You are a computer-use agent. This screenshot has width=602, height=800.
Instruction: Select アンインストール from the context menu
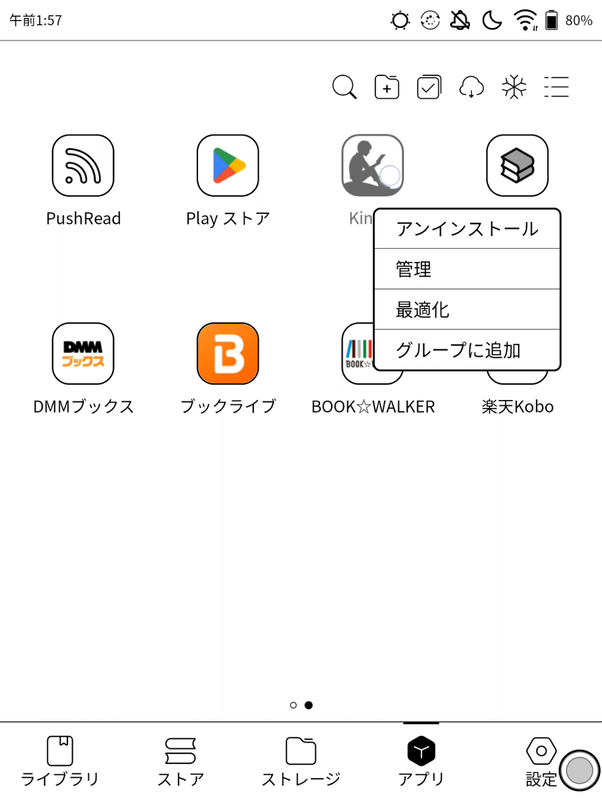(x=467, y=229)
